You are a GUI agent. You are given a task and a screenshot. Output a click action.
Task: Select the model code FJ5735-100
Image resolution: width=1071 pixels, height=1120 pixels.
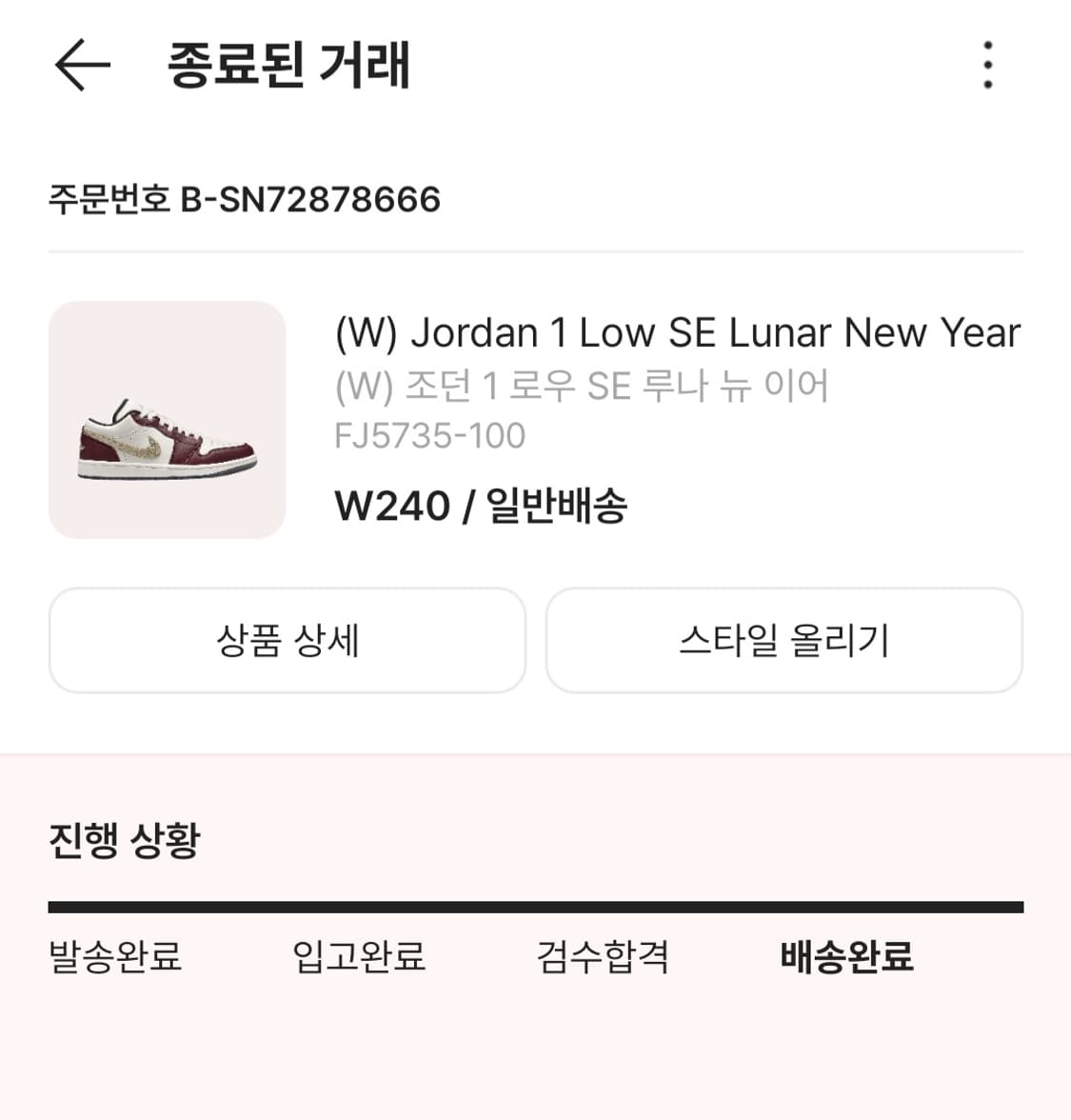[x=430, y=436]
